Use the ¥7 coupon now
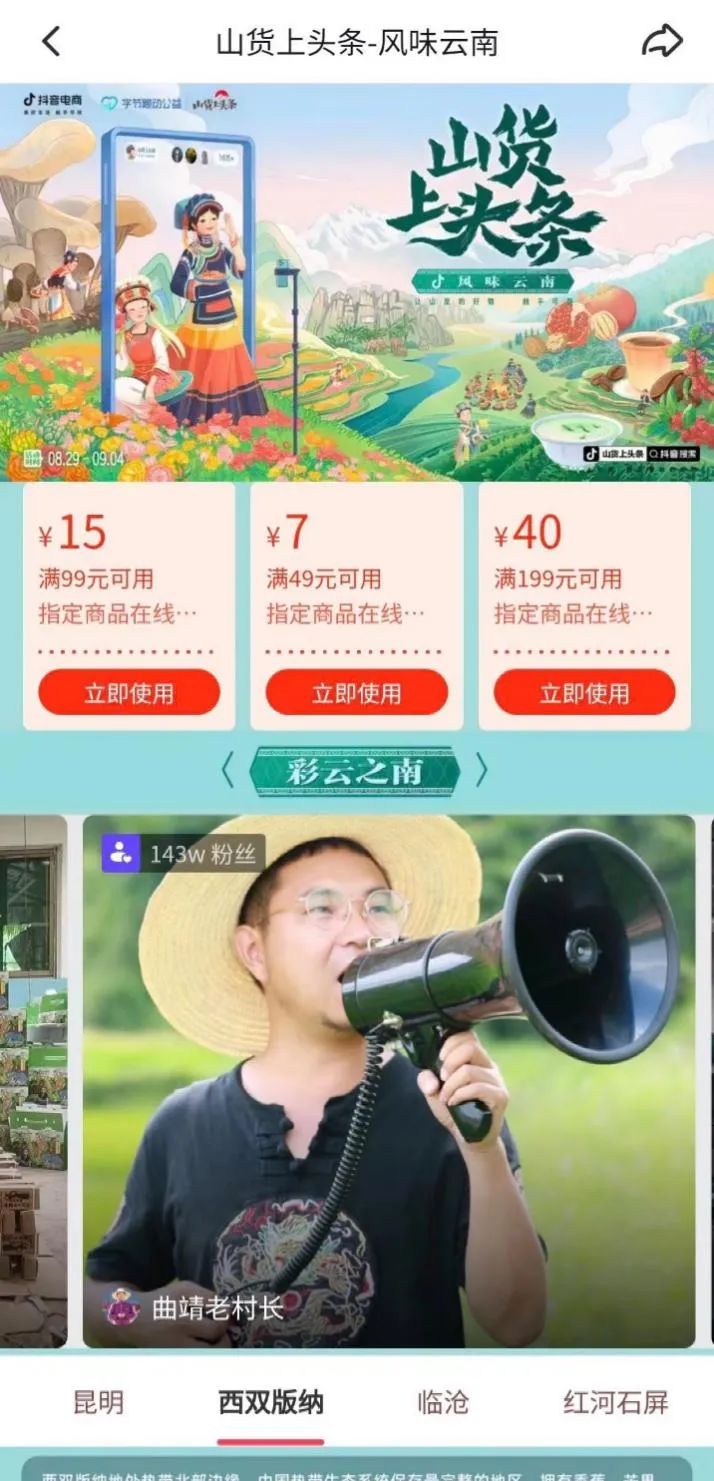714x1481 pixels. pos(357,692)
